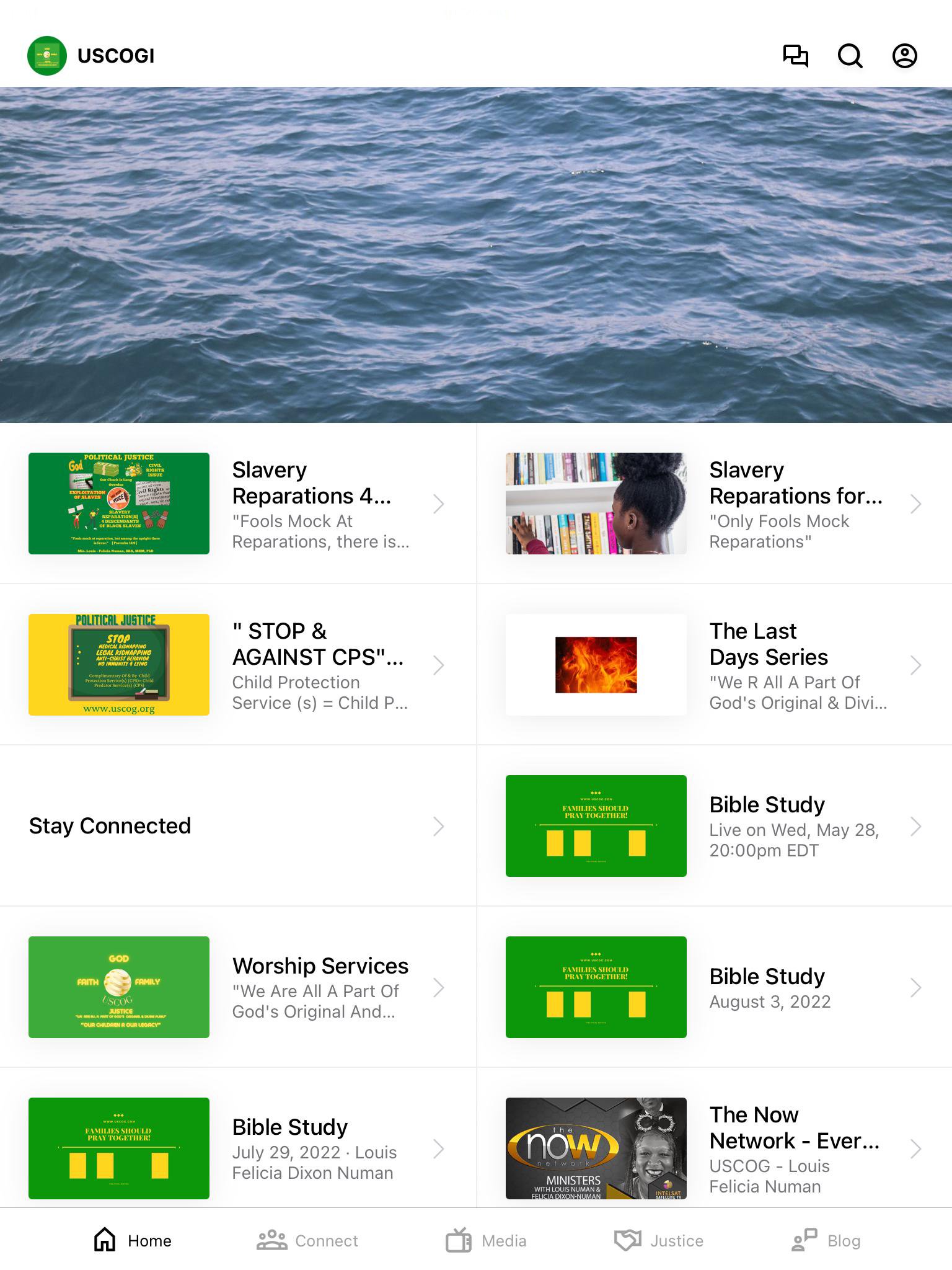The height and width of the screenshot is (1270, 952).
Task: Switch to the Media tab
Action: [x=486, y=1240]
